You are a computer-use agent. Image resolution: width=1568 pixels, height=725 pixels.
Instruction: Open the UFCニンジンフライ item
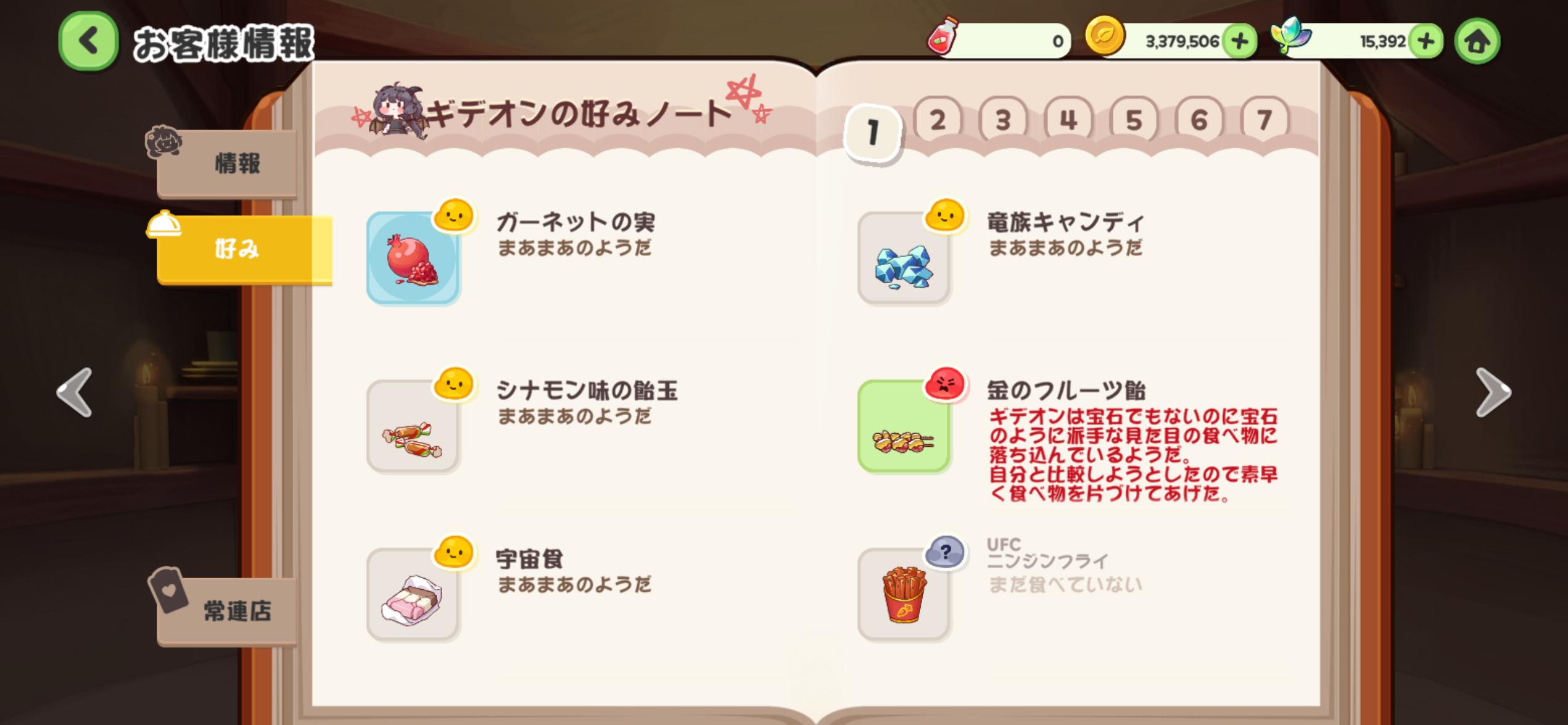point(904,595)
